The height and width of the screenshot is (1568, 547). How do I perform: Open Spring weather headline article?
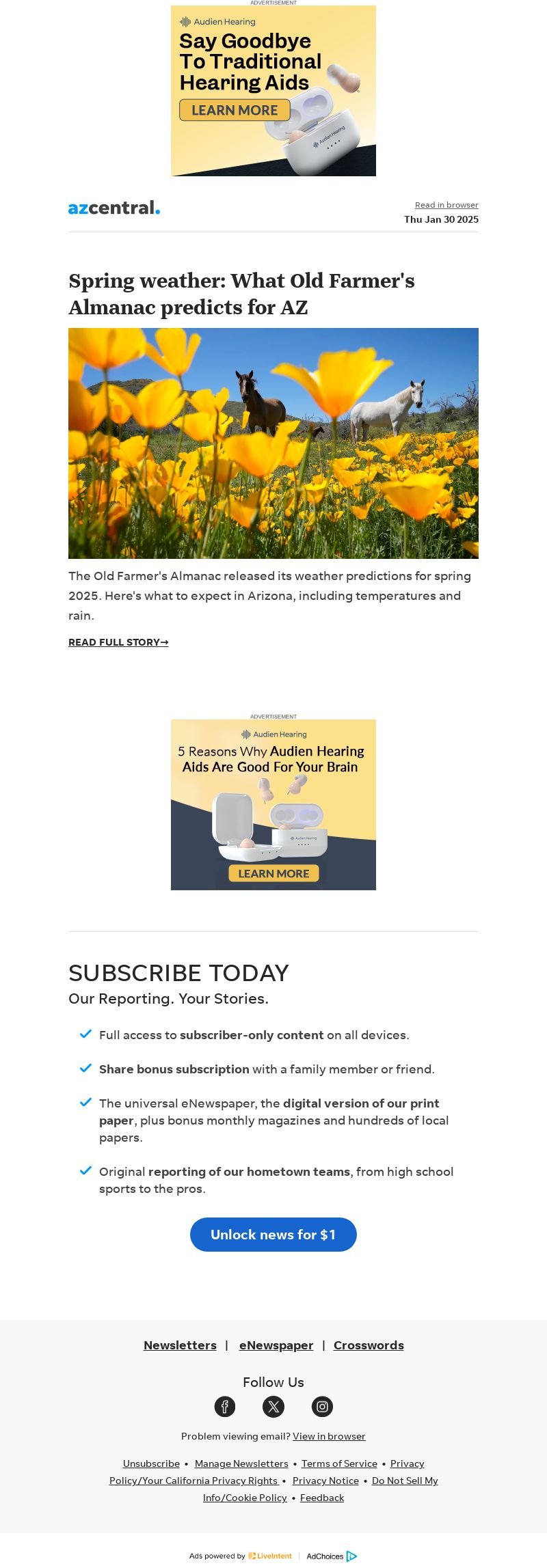click(241, 294)
